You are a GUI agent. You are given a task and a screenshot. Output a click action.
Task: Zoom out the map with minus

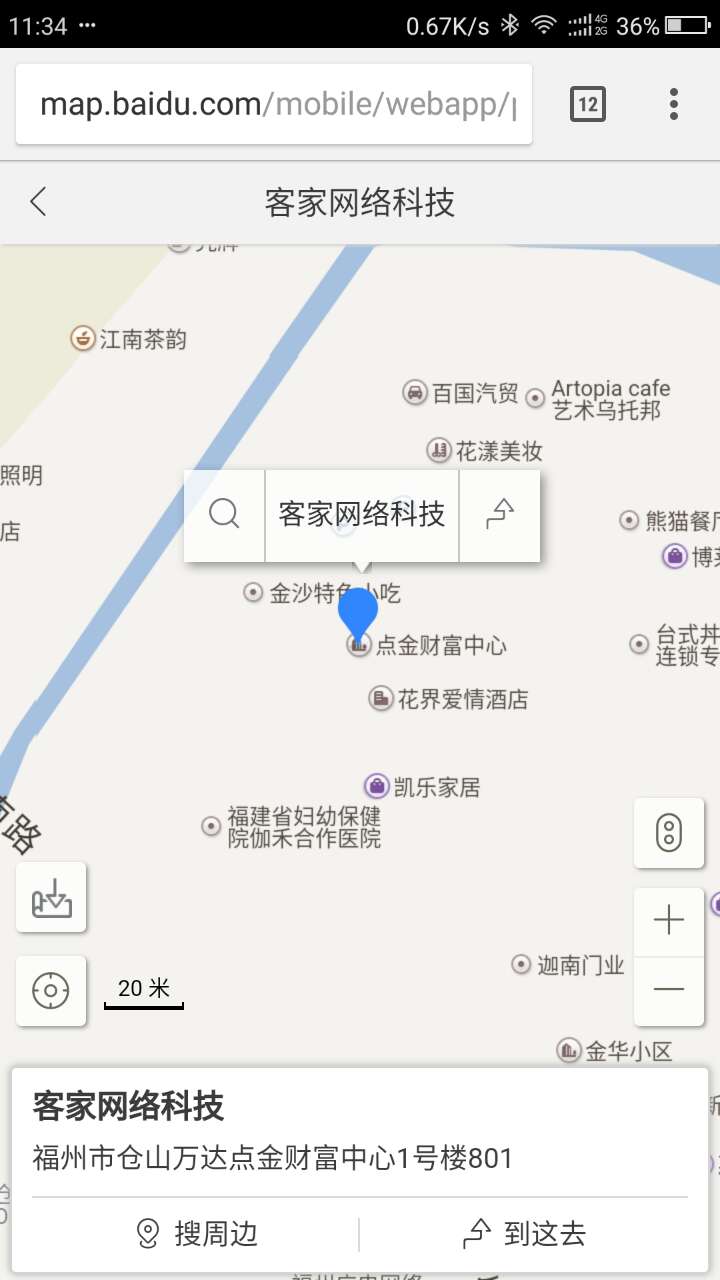pos(668,990)
